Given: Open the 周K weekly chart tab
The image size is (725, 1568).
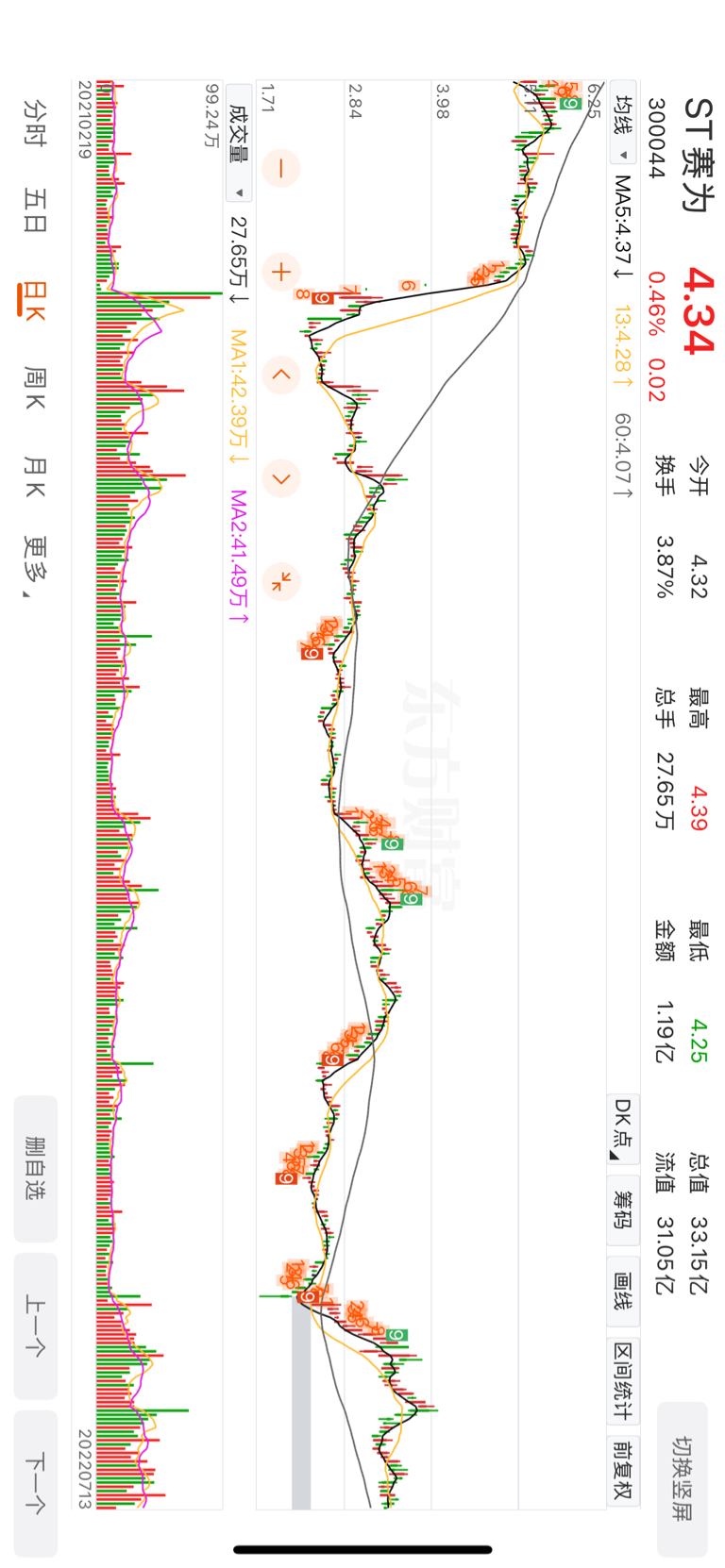Looking at the screenshot, I should 35,389.
